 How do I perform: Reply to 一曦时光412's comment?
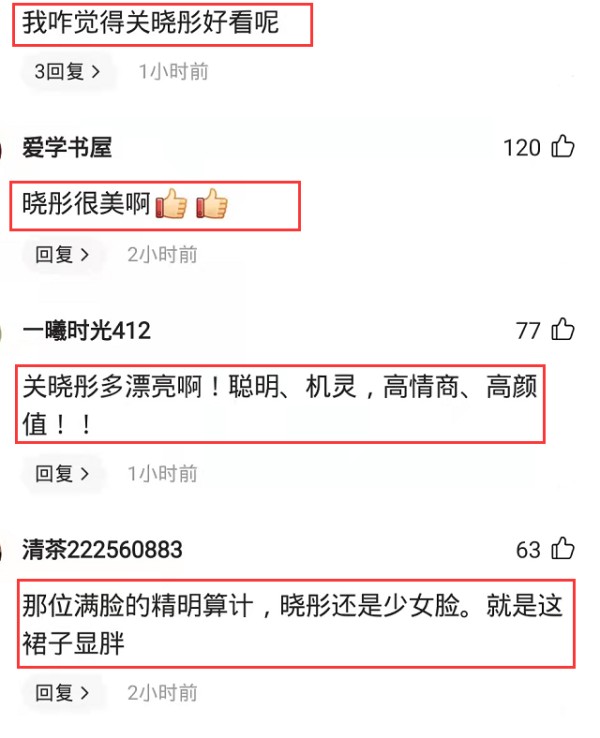63,473
